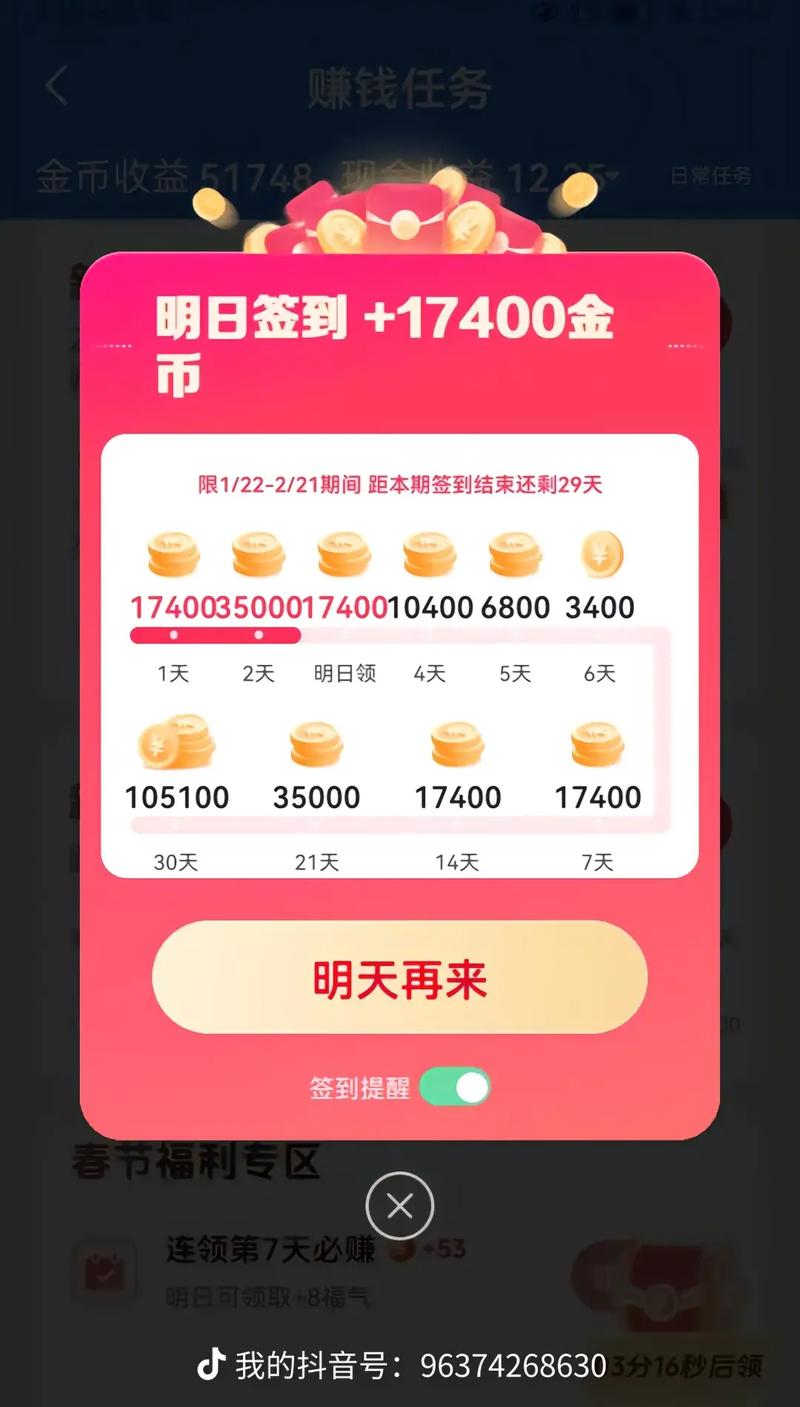800x1407 pixels.
Task: Tap the 30天 large coin pile icon
Action: pos(177,743)
